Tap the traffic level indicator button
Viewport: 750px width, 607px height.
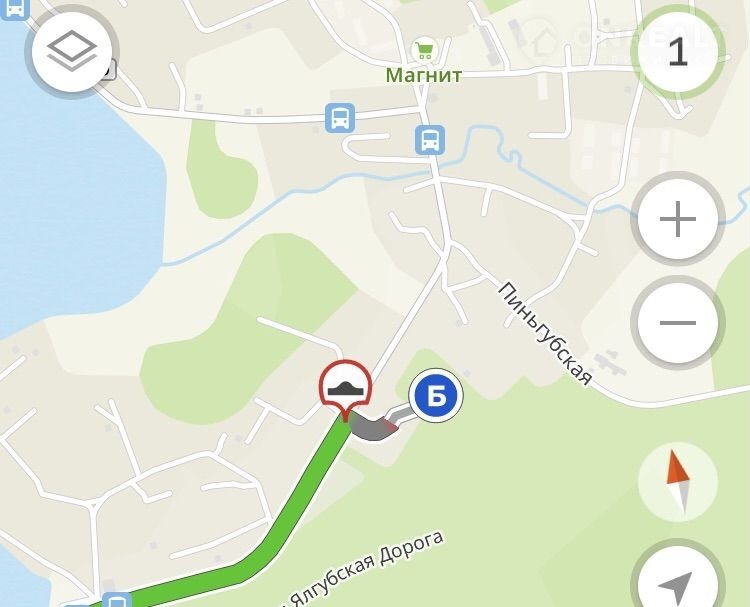coord(678,52)
